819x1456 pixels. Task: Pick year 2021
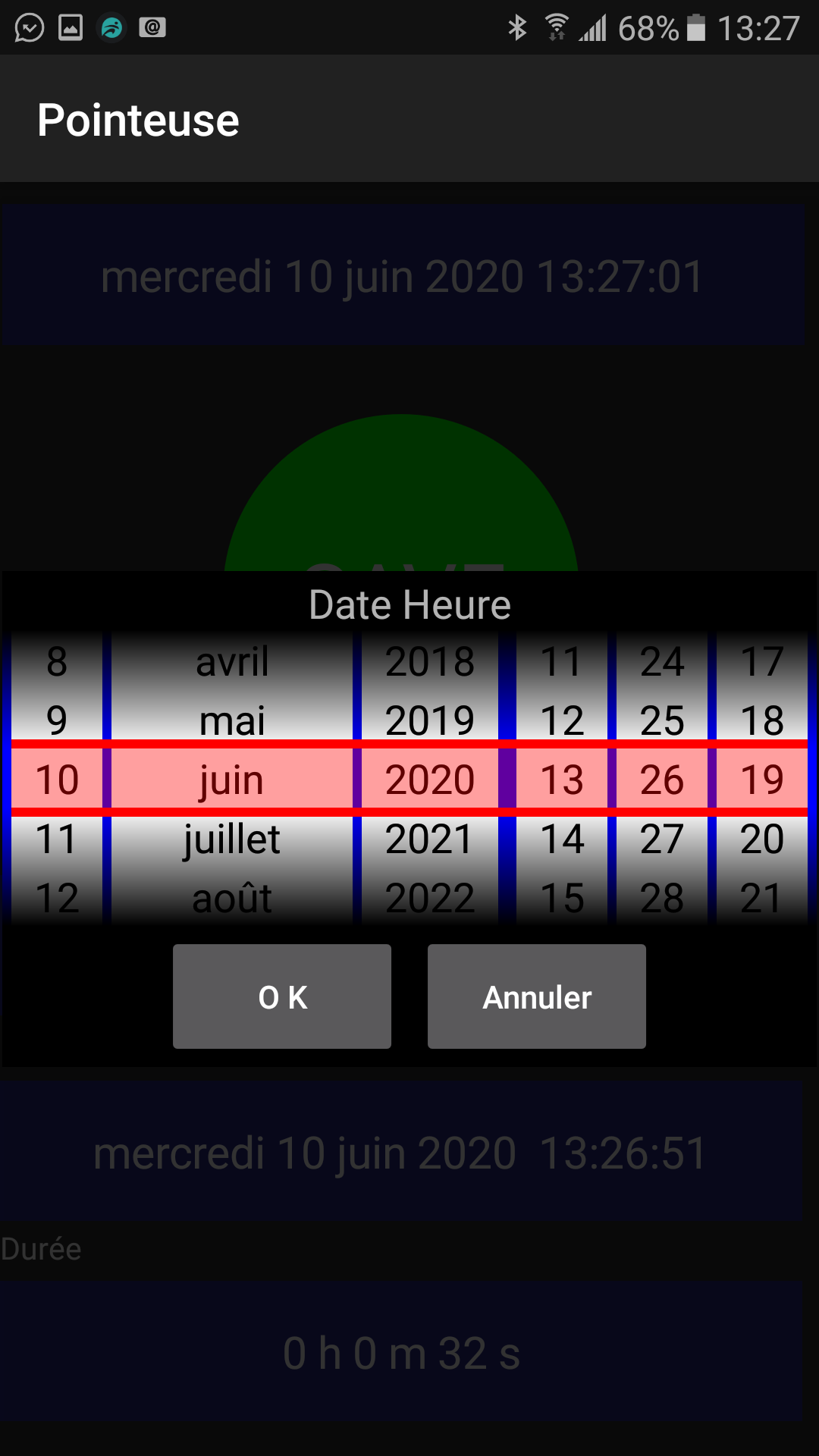pyautogui.click(x=430, y=839)
